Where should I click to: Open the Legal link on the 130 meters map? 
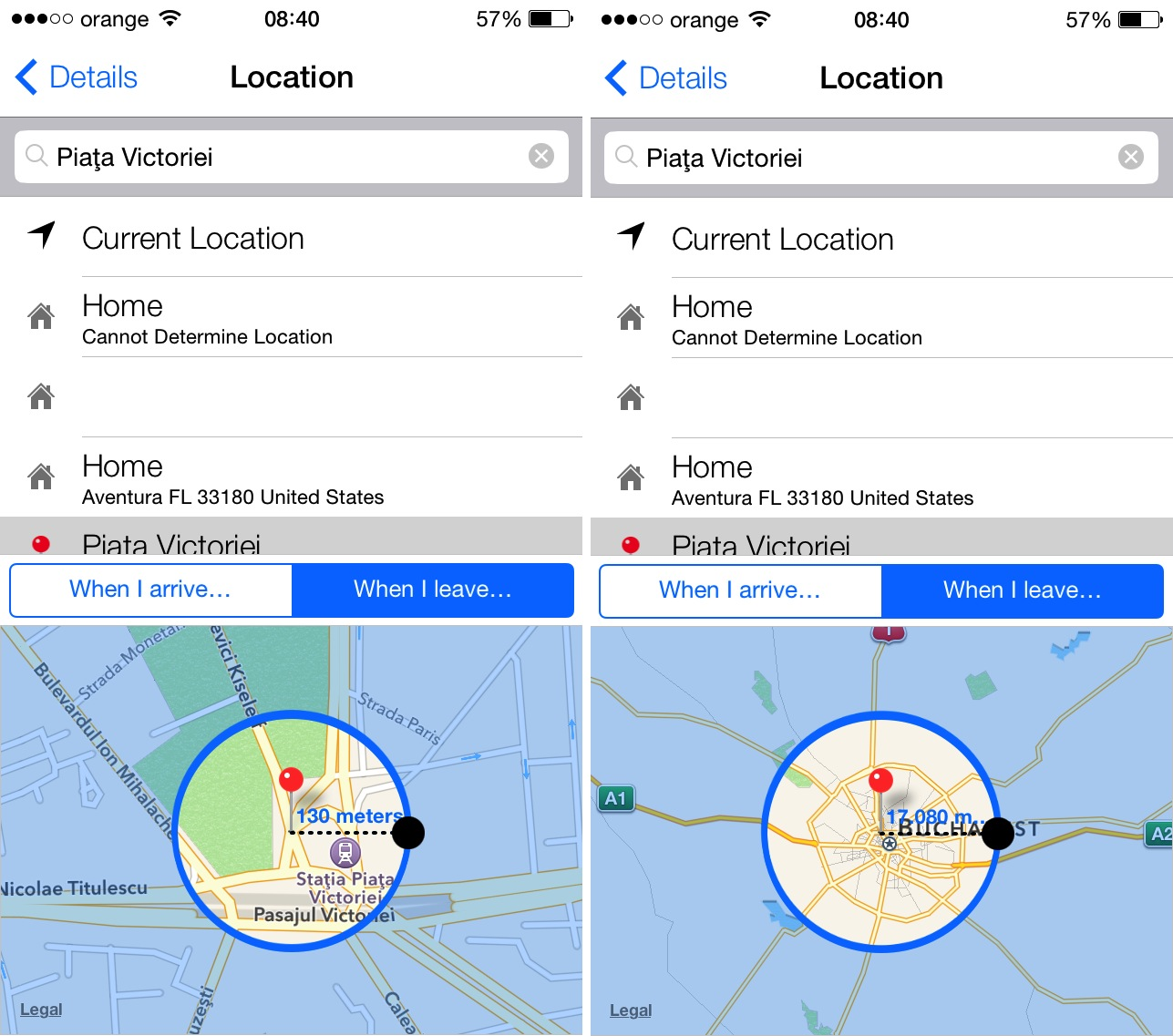[x=41, y=1009]
